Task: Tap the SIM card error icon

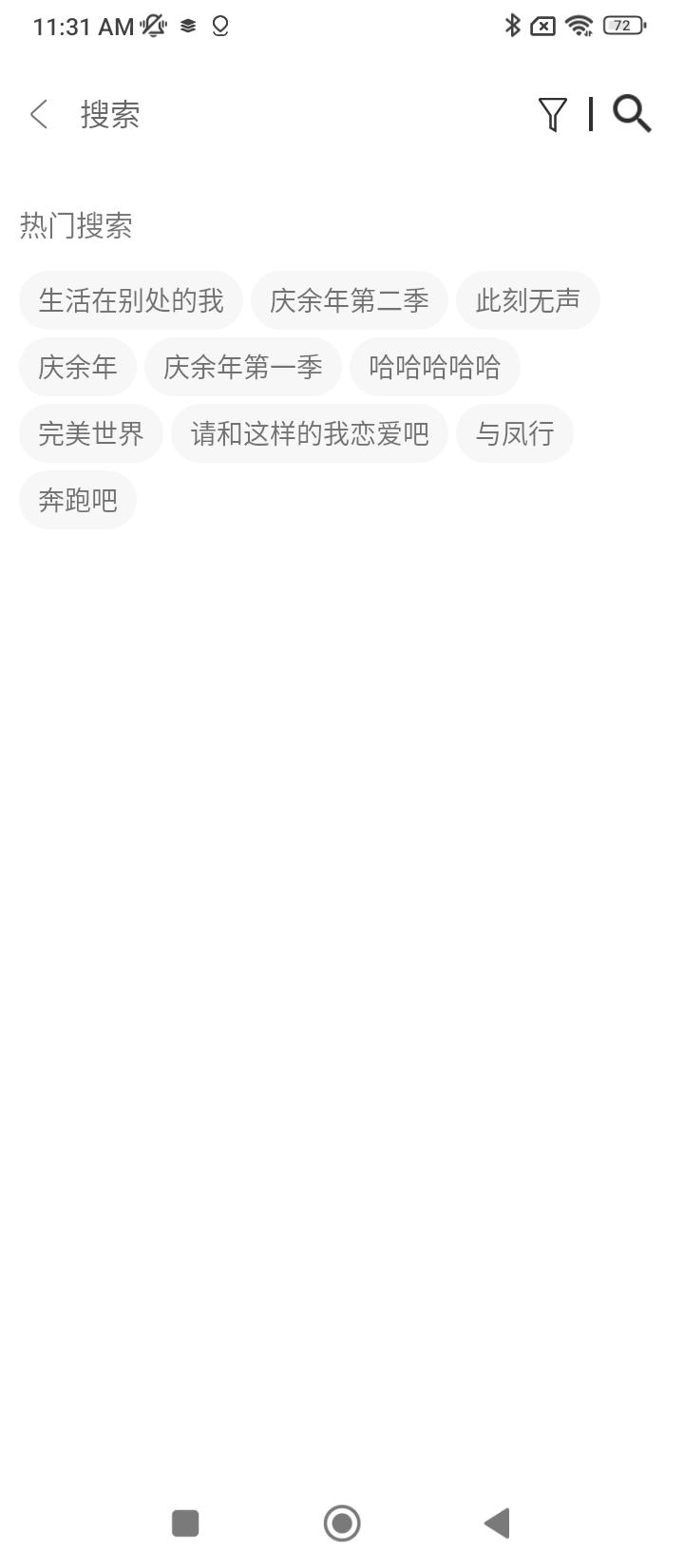Action: coord(543,26)
